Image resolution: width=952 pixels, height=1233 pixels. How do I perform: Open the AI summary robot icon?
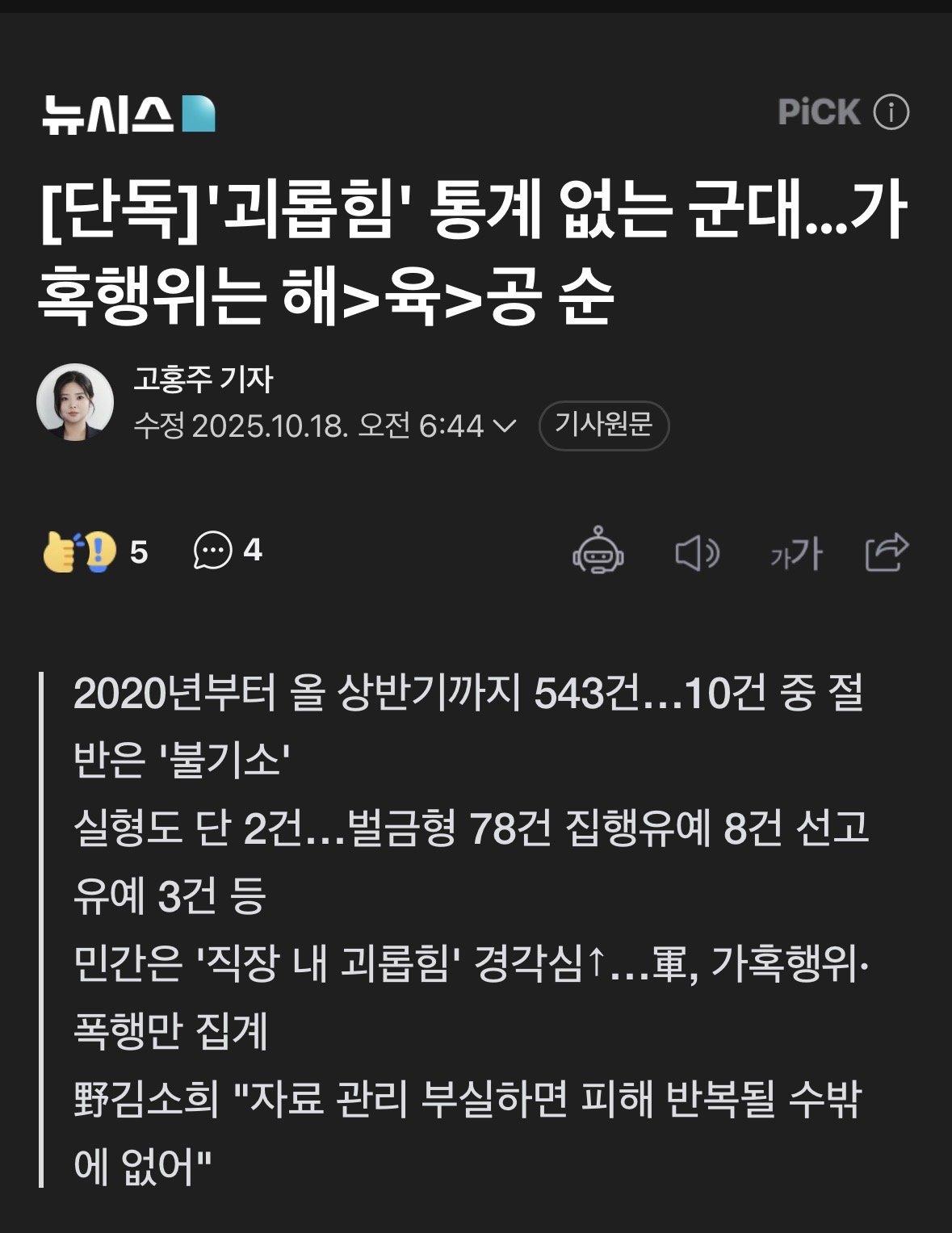click(598, 551)
